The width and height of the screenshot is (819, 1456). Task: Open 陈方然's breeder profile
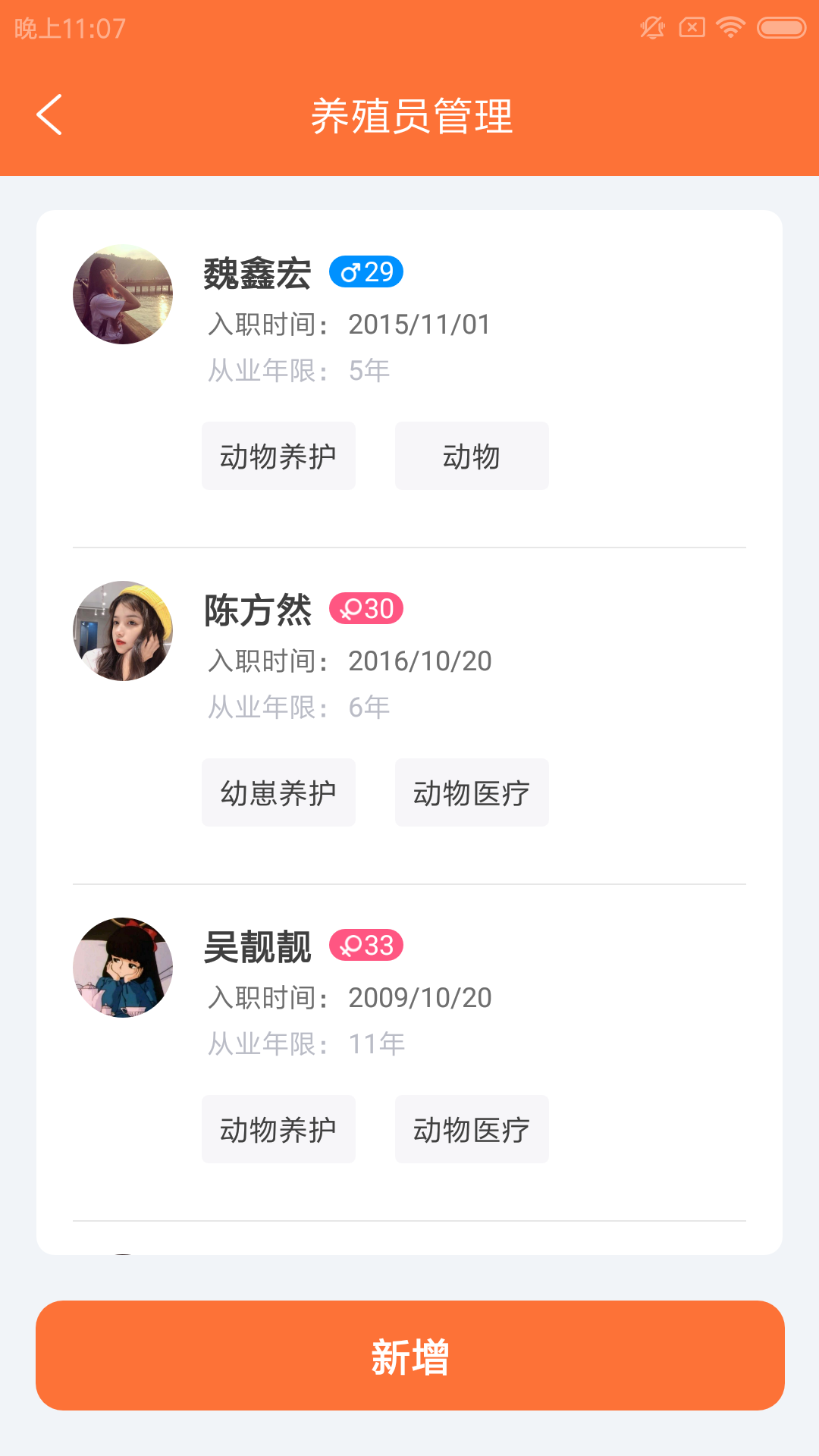point(256,610)
